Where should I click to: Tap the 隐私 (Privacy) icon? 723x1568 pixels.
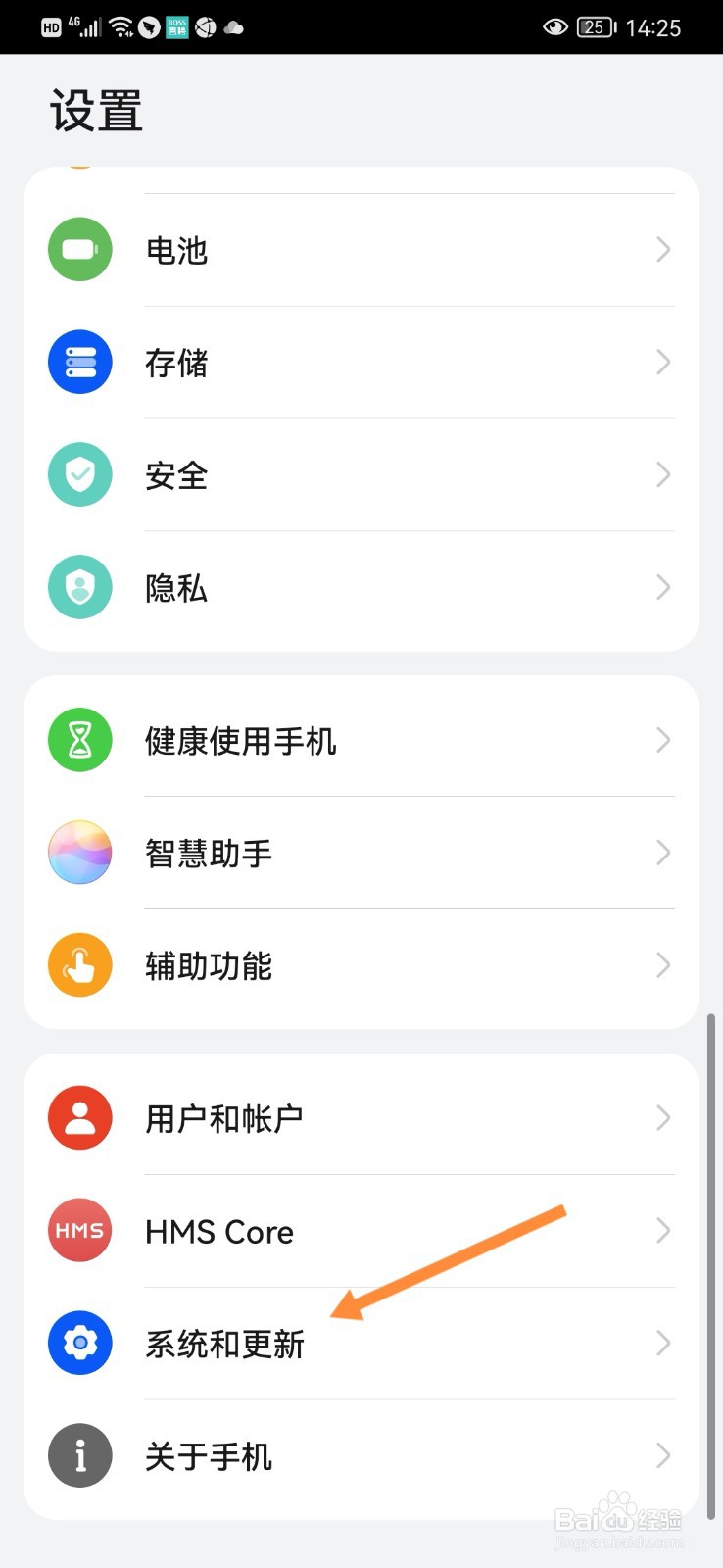pos(79,587)
